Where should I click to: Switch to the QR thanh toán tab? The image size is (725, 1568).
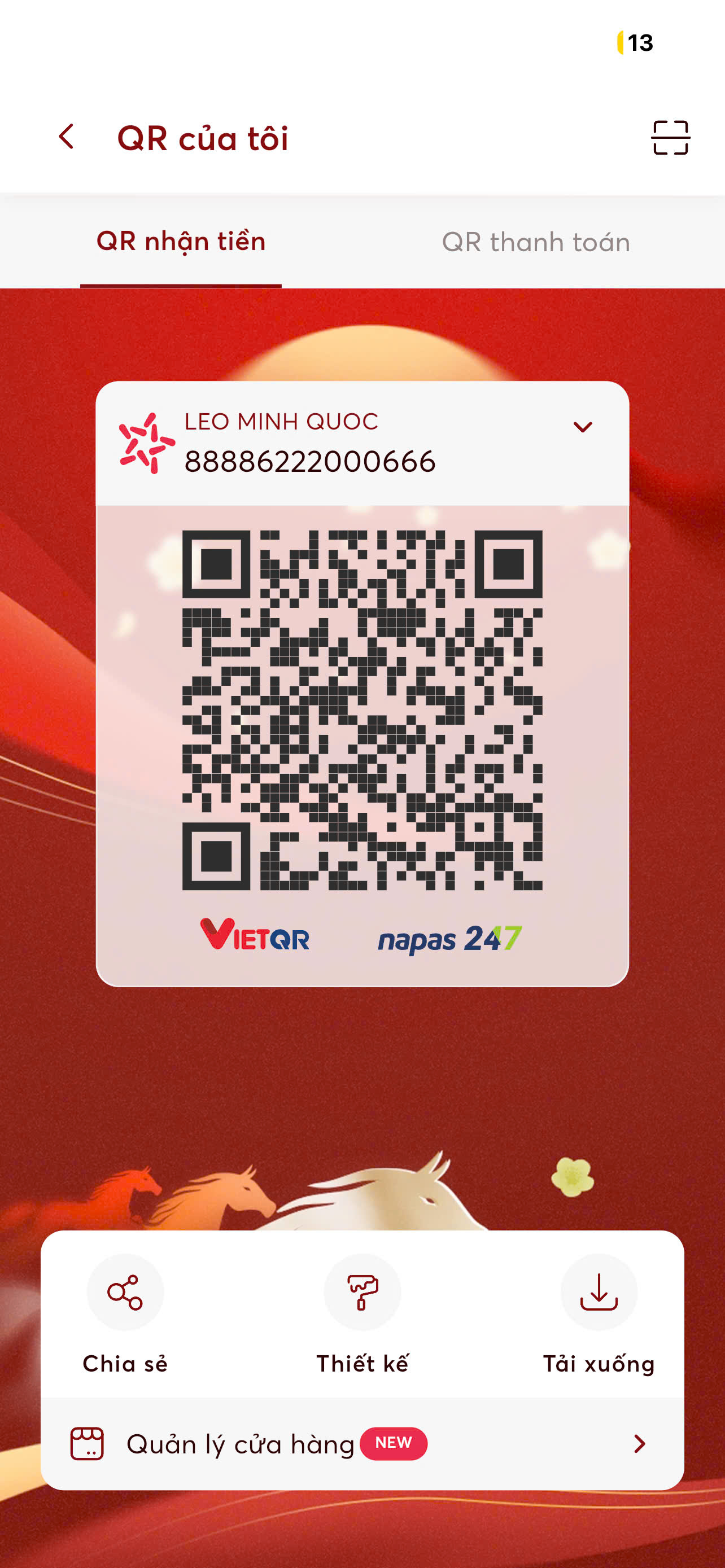(x=535, y=242)
